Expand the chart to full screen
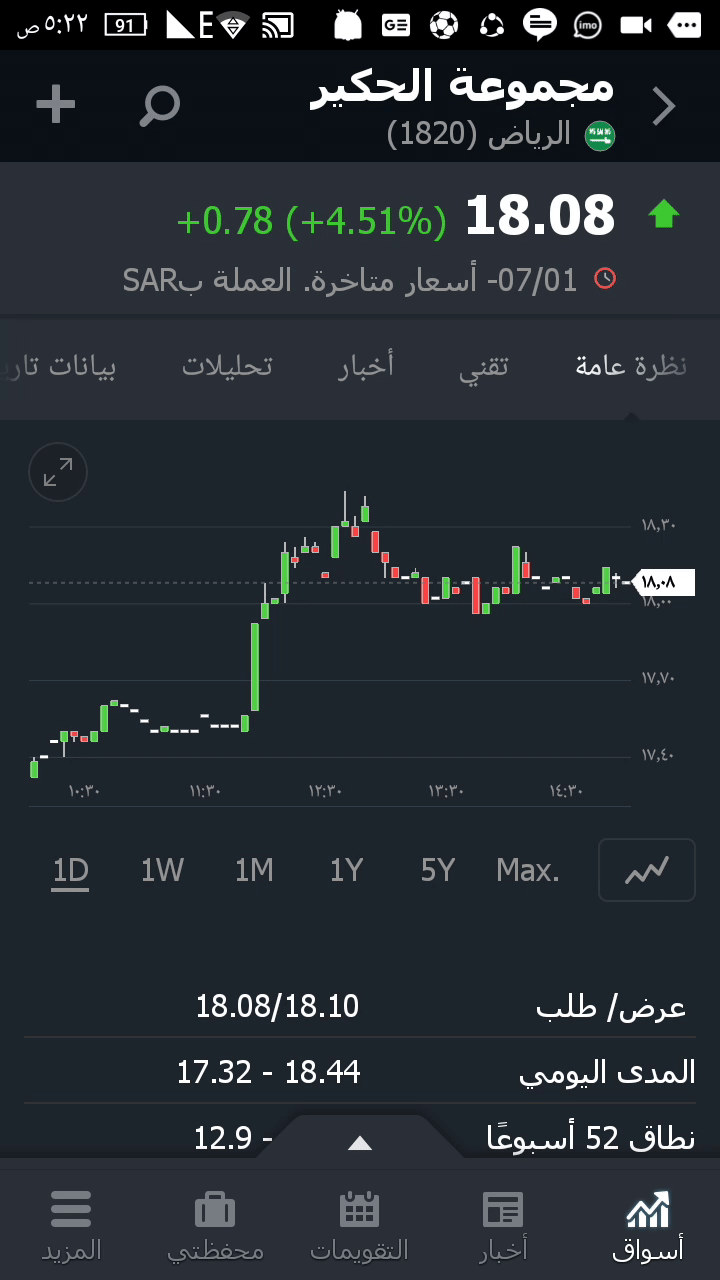720x1280 pixels. click(58, 472)
